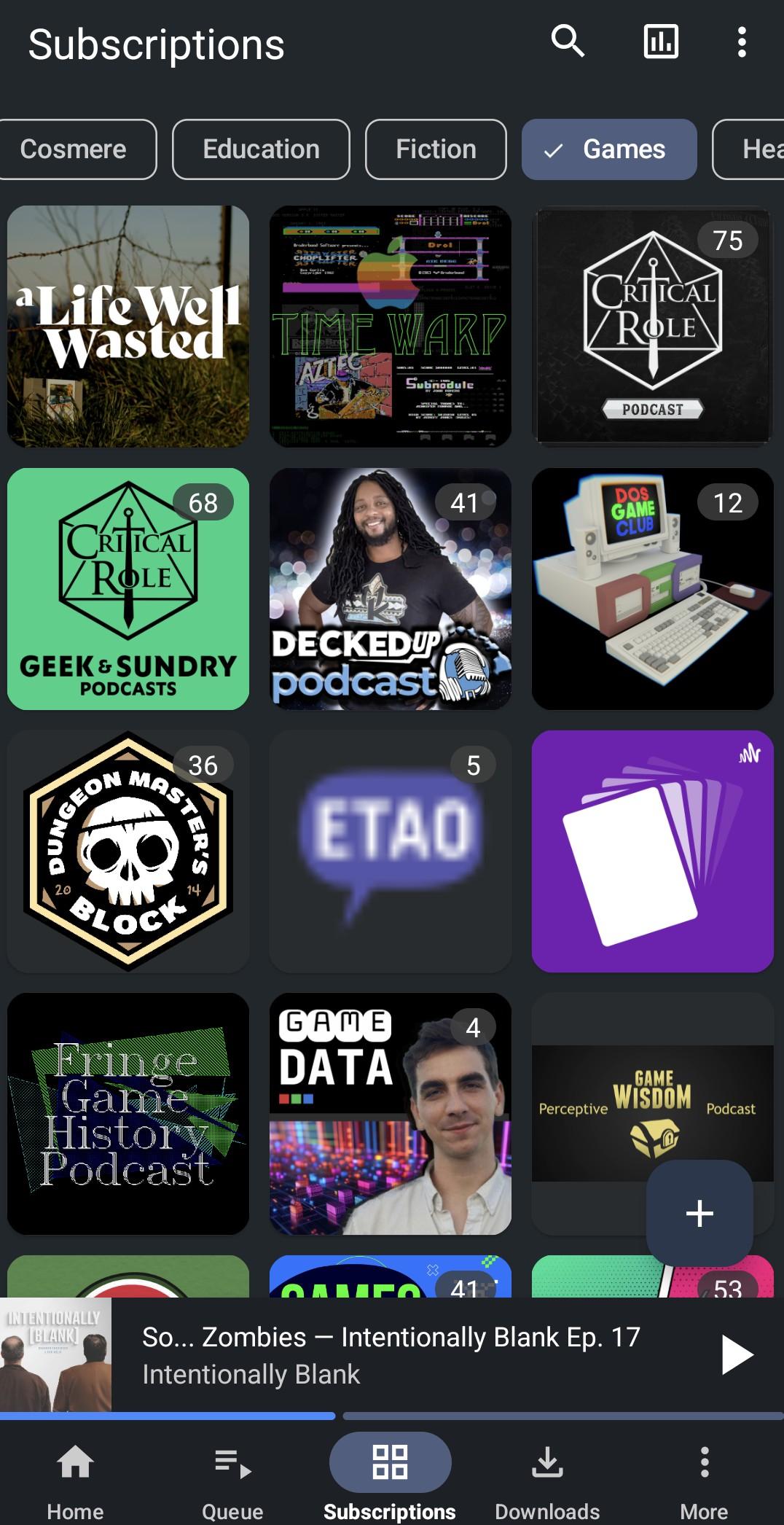Screen dimensions: 784x1525
Task: Open the ETAO podcast
Action: click(x=391, y=851)
